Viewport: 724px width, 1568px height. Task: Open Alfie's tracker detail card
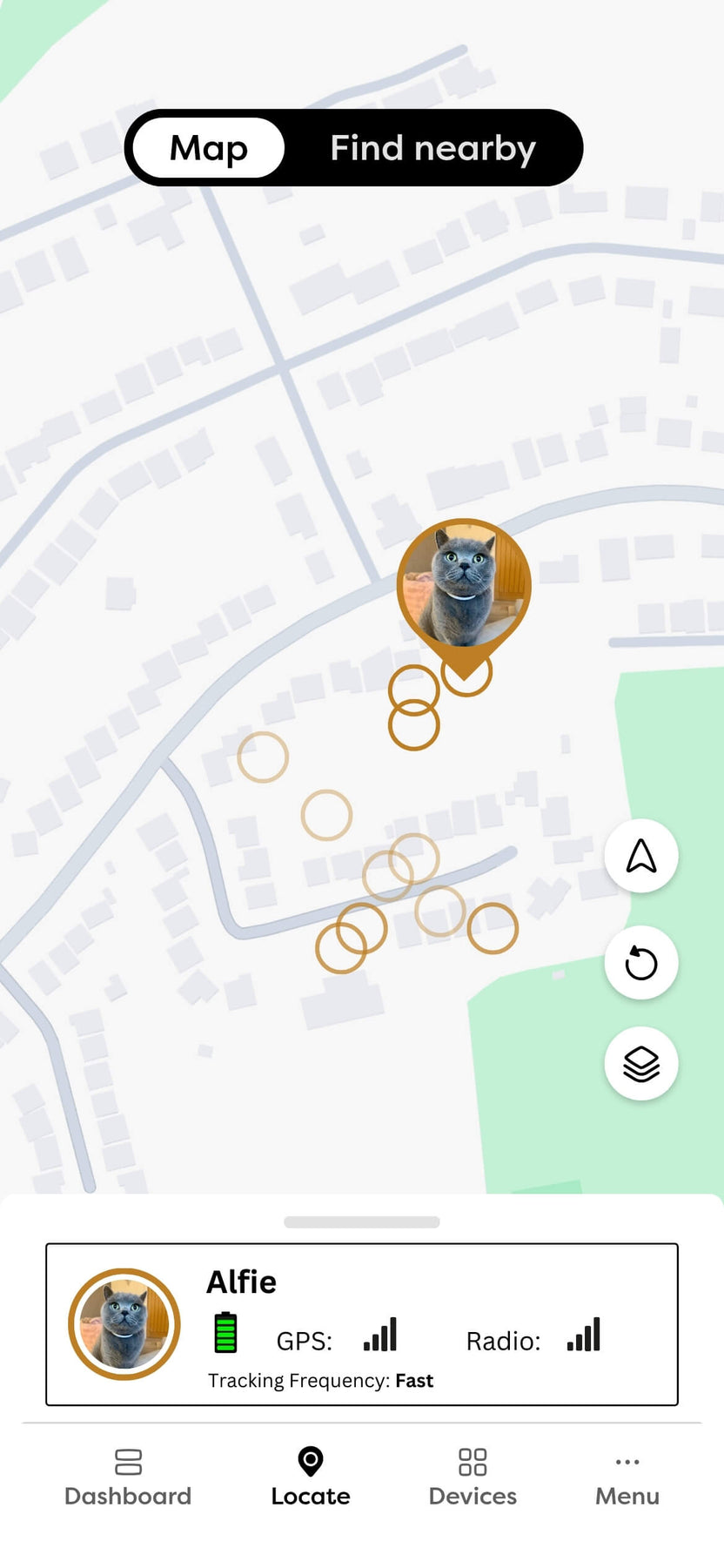click(x=362, y=1324)
